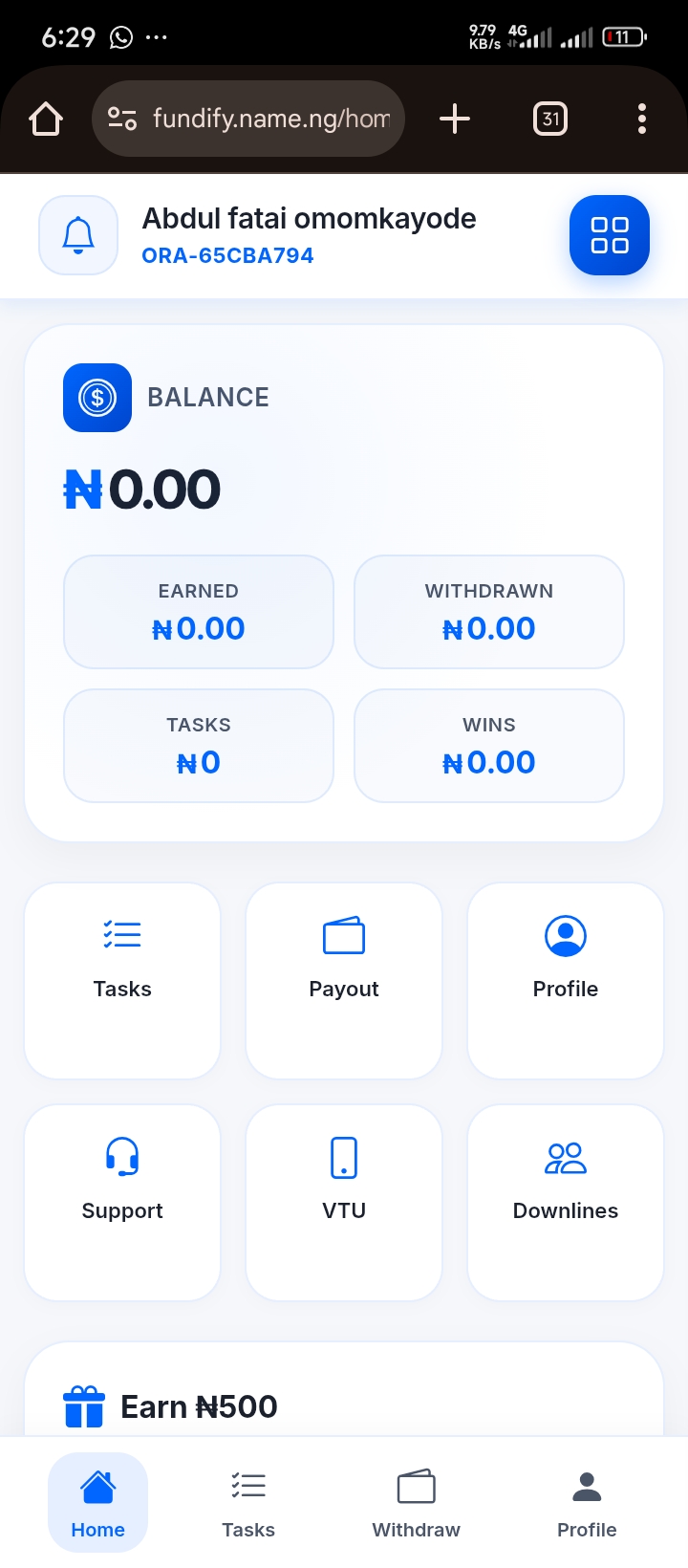This screenshot has width=688, height=1568.
Task: Switch to the Tasks bottom tab
Action: coord(248,1503)
